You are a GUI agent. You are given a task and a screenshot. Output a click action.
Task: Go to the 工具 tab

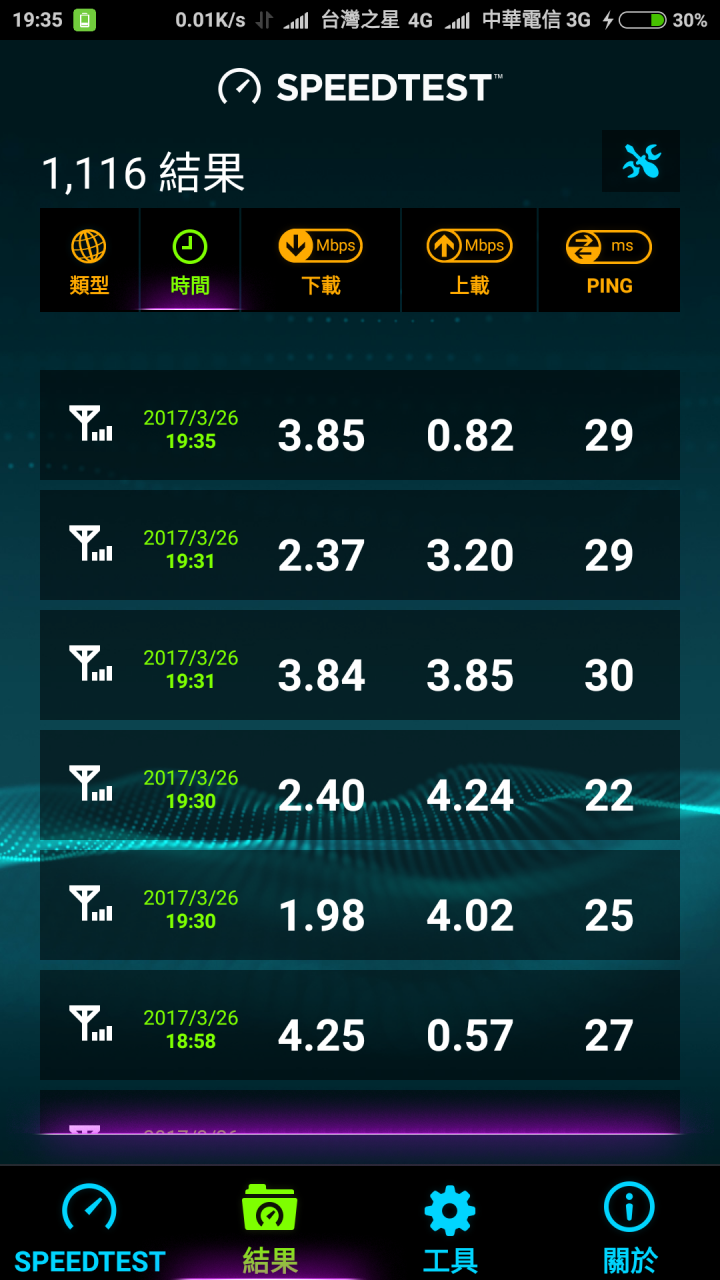(x=450, y=1225)
